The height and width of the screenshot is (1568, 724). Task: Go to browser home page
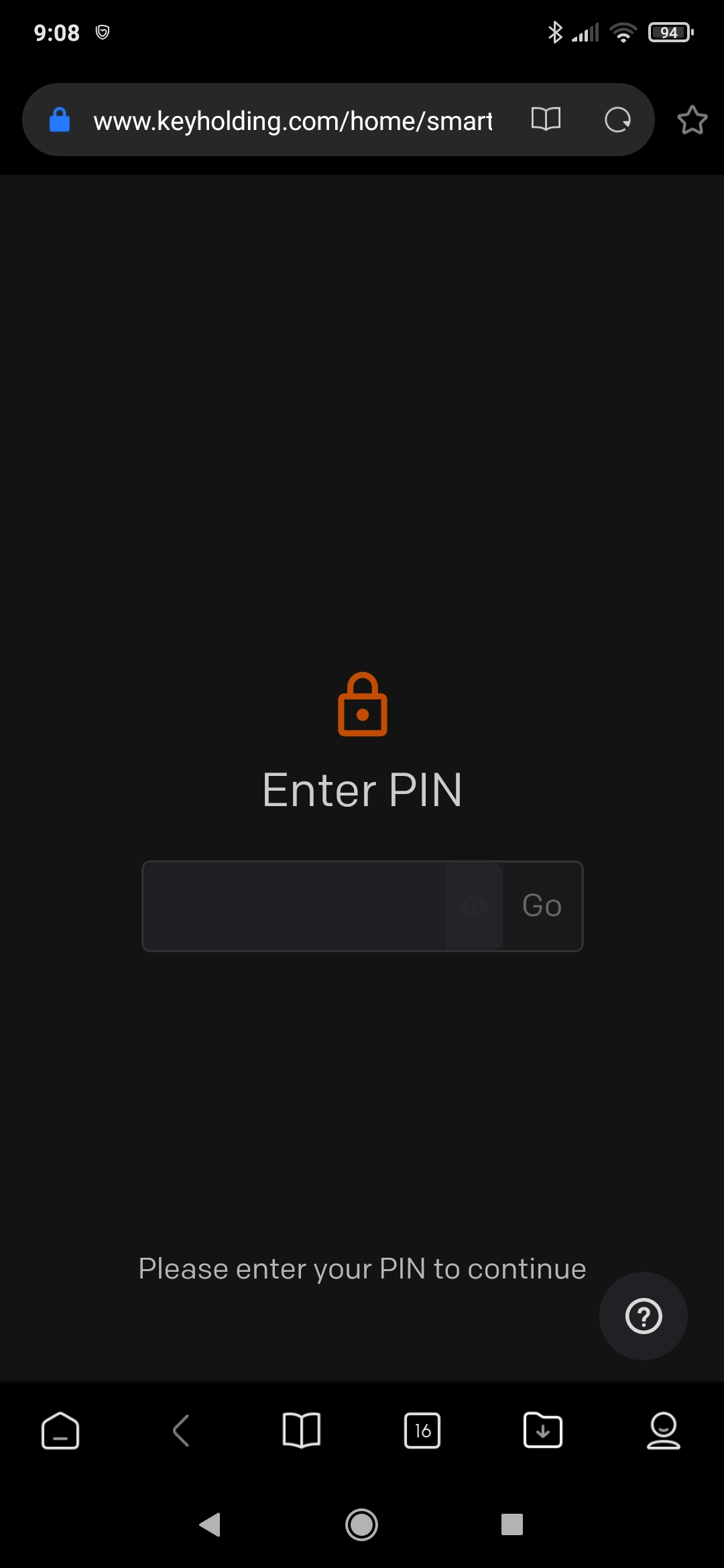(x=60, y=1431)
